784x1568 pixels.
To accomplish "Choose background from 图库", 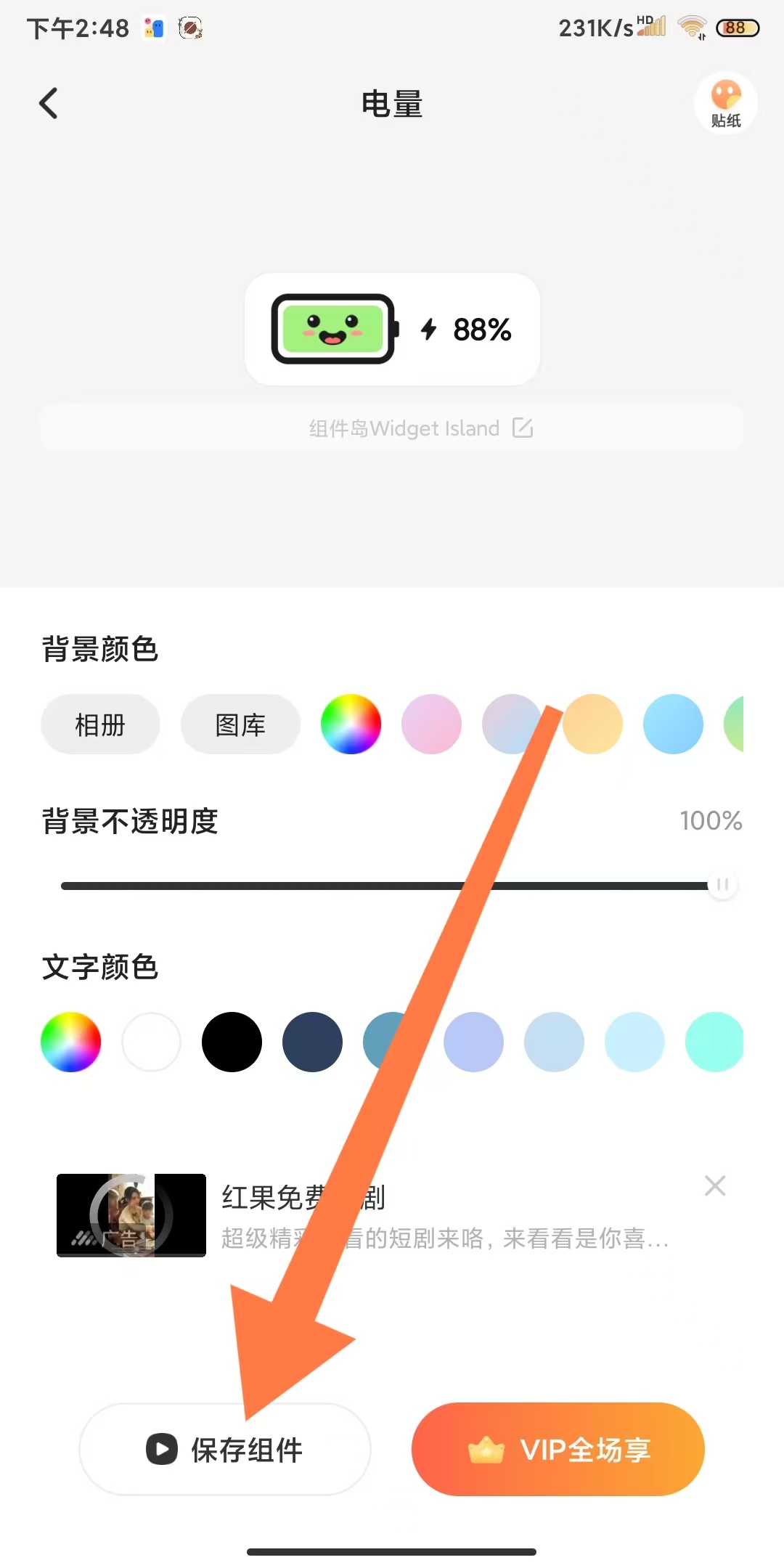I will pyautogui.click(x=240, y=724).
